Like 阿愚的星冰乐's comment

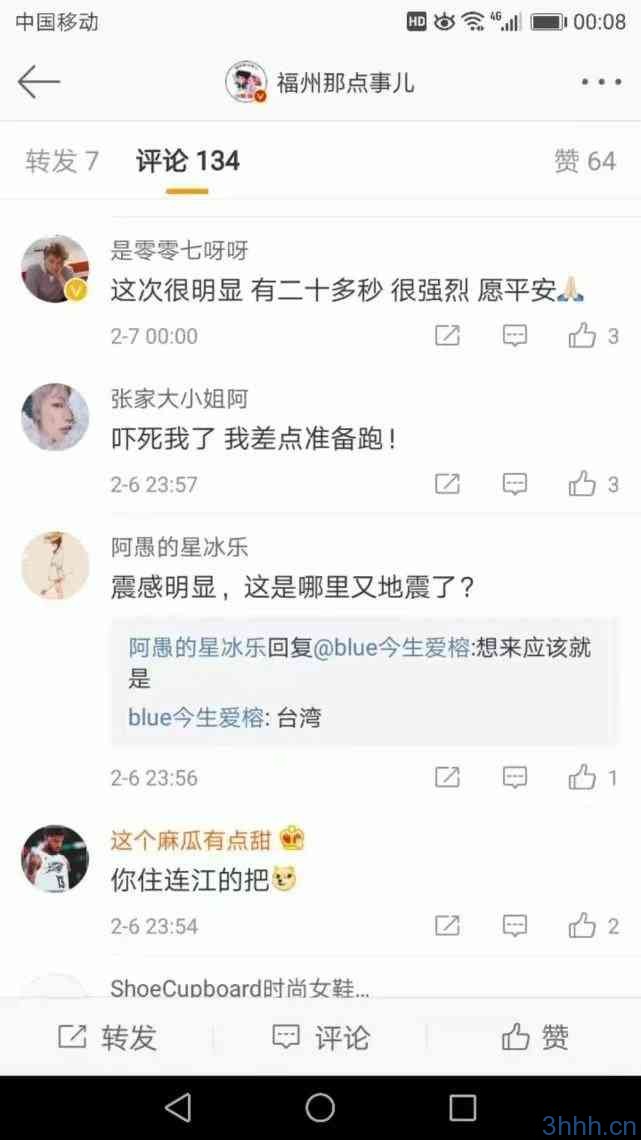coord(593,778)
